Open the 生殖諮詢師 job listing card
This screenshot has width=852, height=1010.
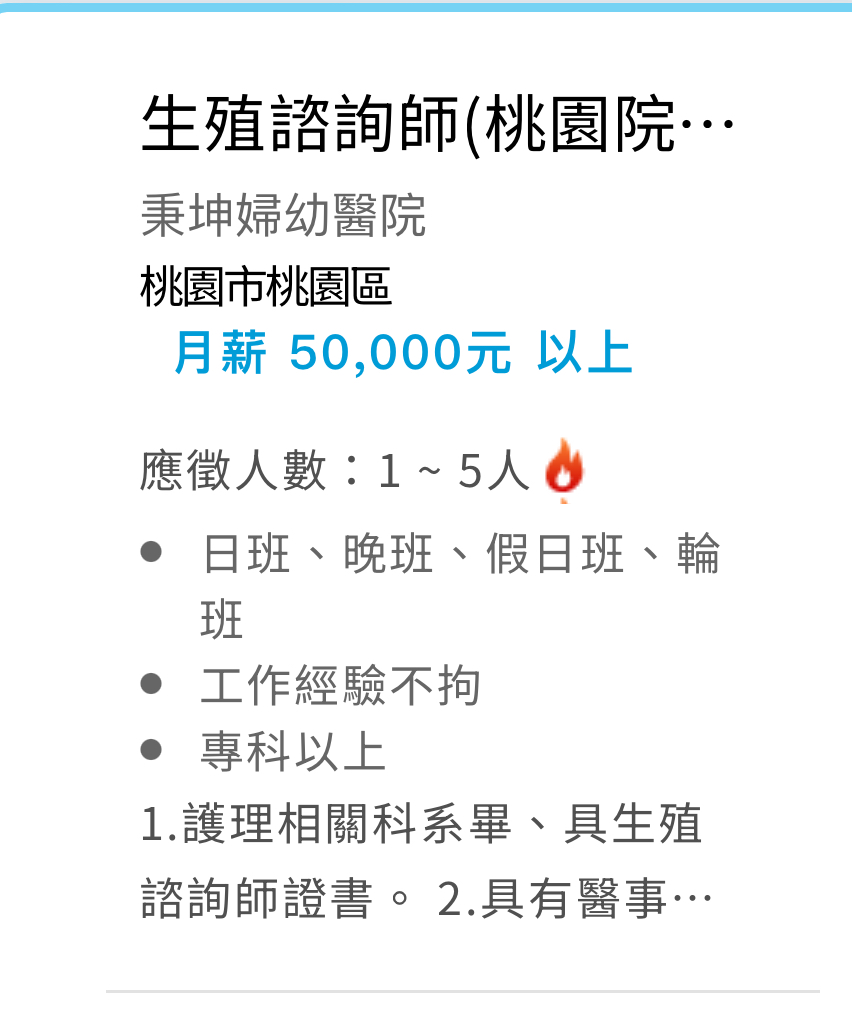pyautogui.click(x=438, y=127)
